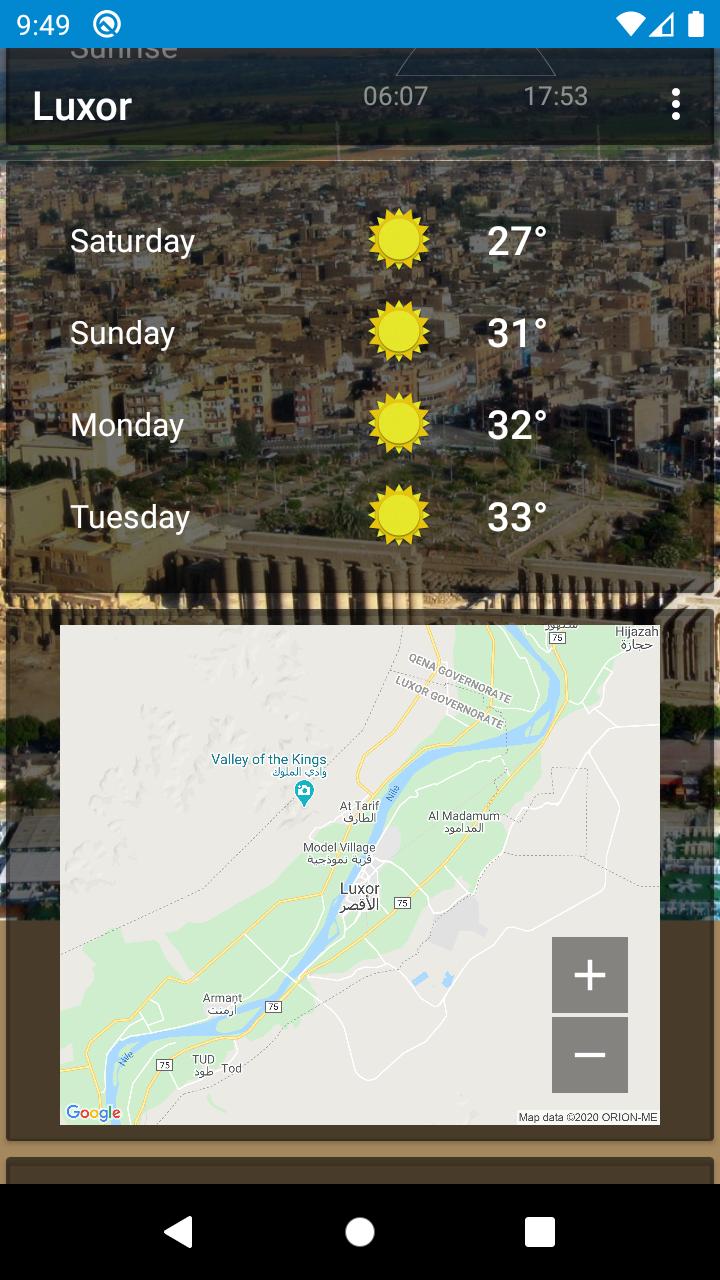This screenshot has height=1280, width=720.
Task: Select the sun icon for Monday's forecast
Action: [399, 424]
